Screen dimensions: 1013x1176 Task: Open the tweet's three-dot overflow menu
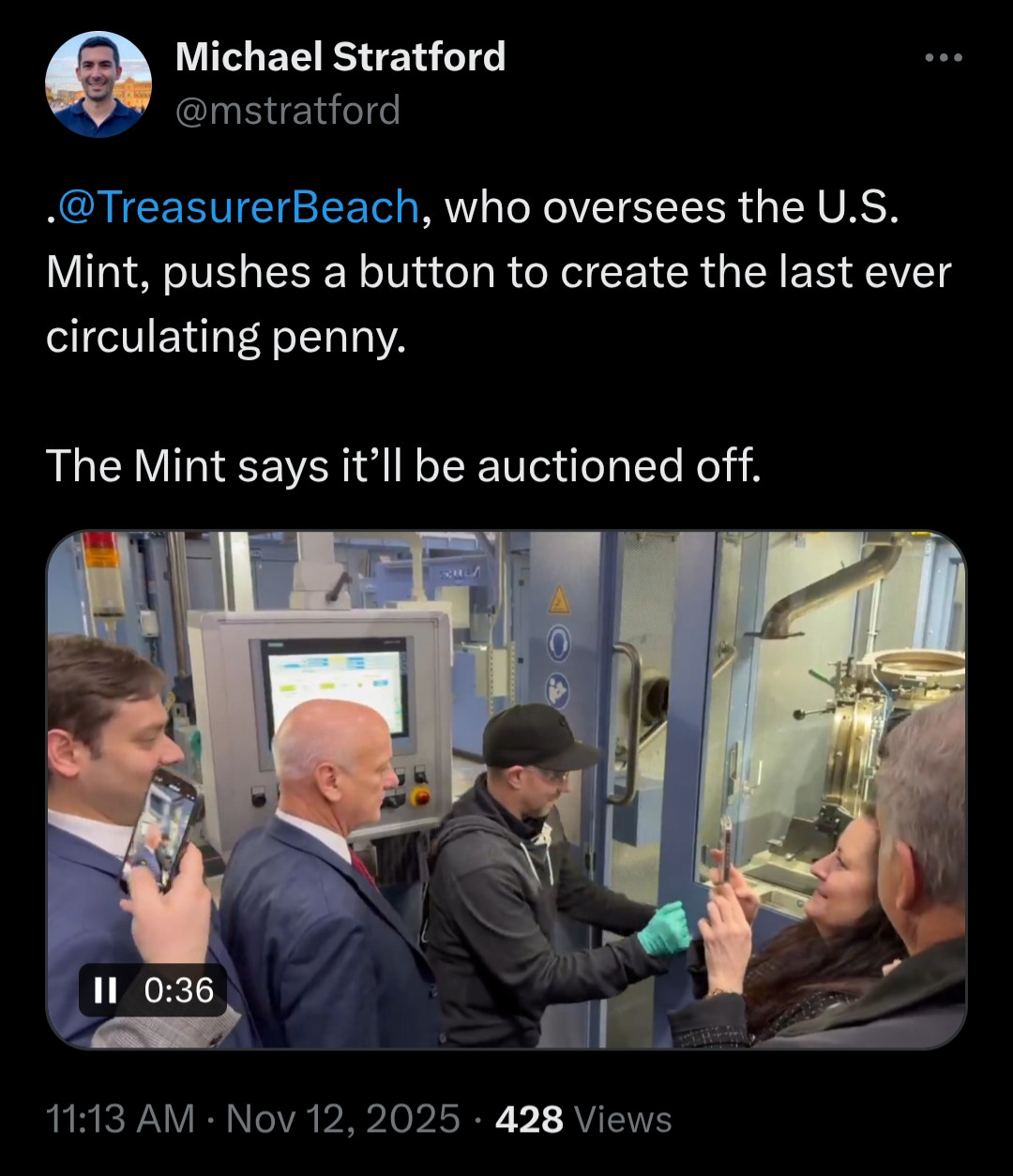tap(943, 58)
